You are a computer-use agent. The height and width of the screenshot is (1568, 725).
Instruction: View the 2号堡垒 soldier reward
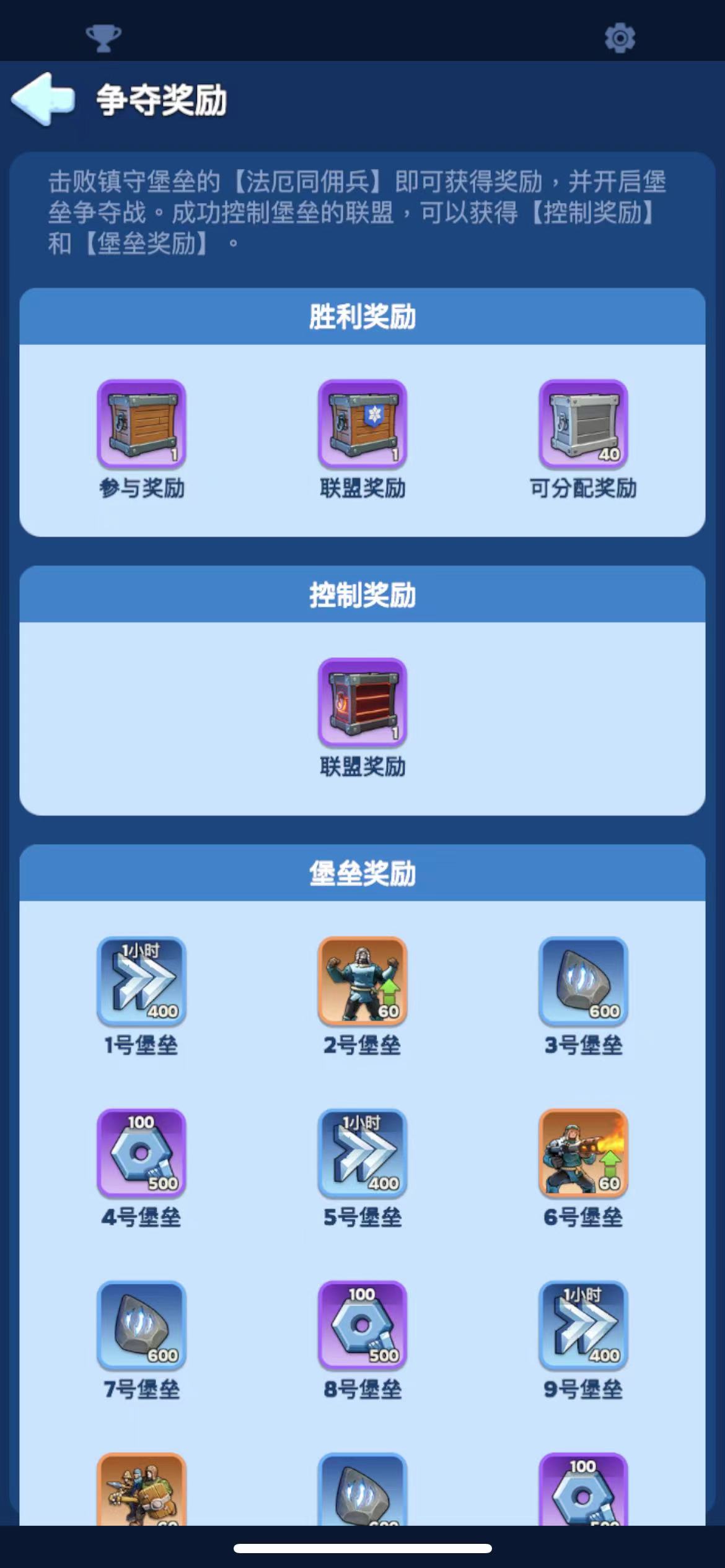[362, 981]
